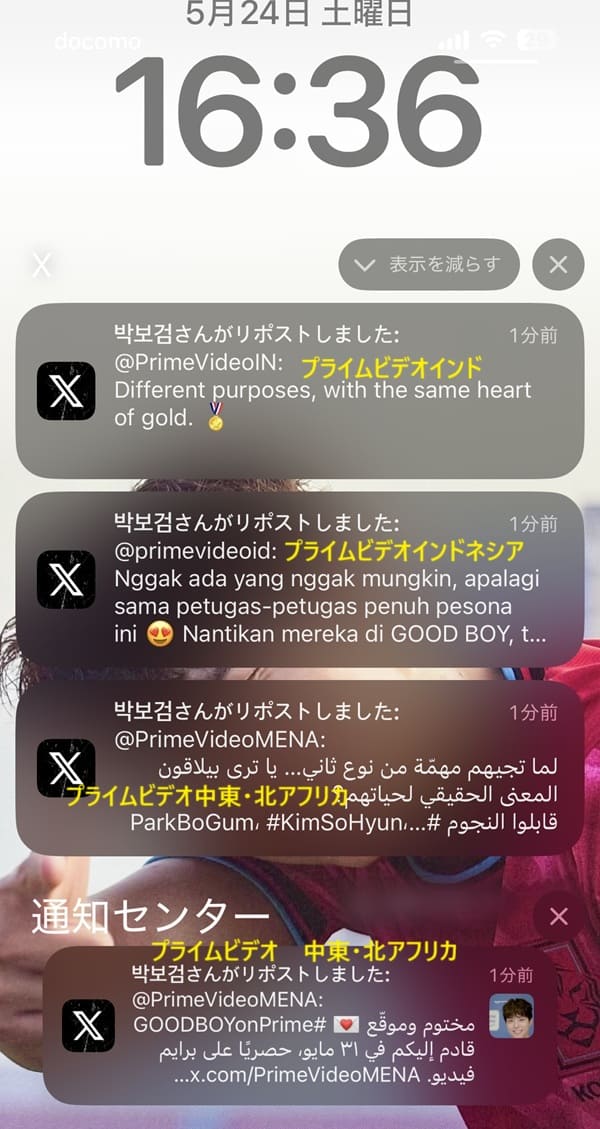Tap the 表示を減らす show less button
Viewport: 600px width, 1129px height.
428,265
